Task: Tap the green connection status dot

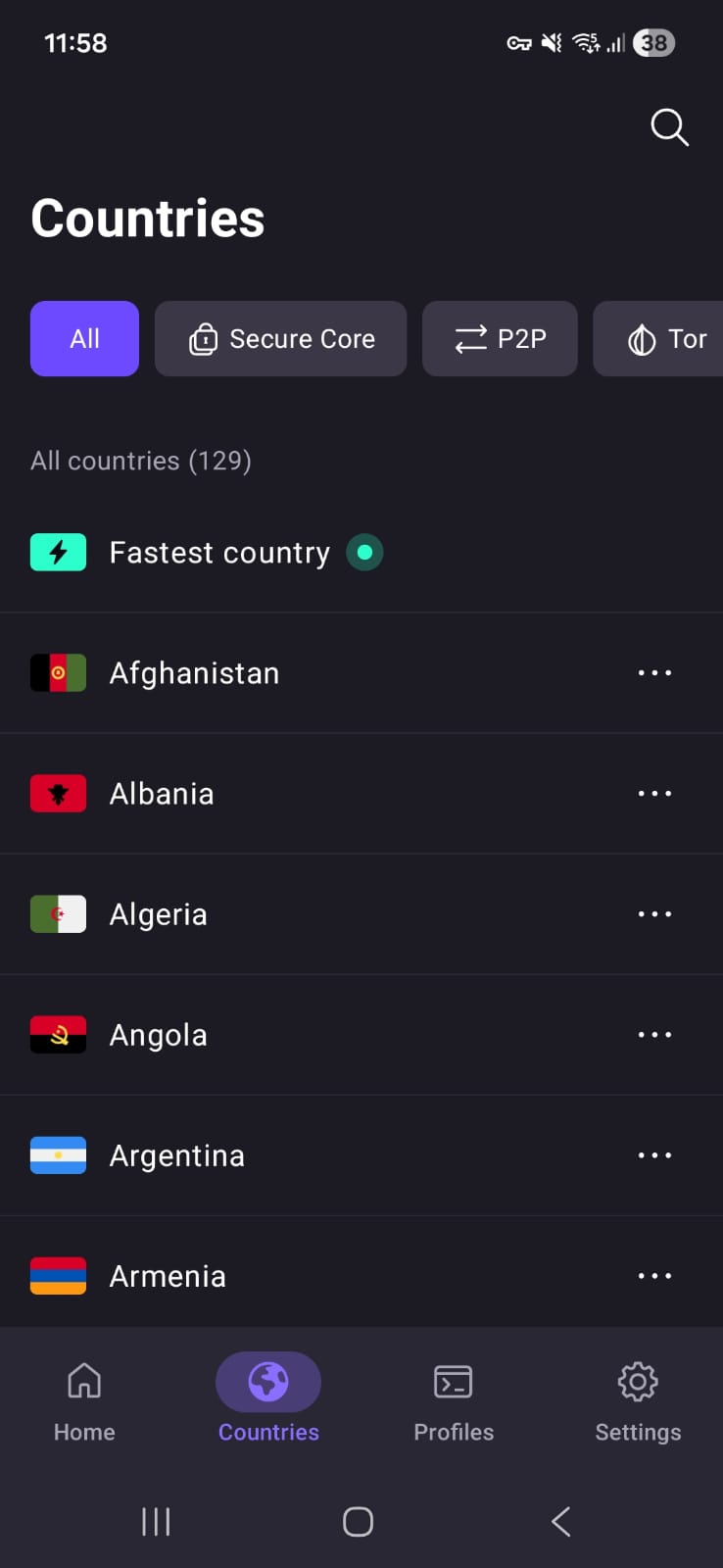Action: (x=365, y=552)
